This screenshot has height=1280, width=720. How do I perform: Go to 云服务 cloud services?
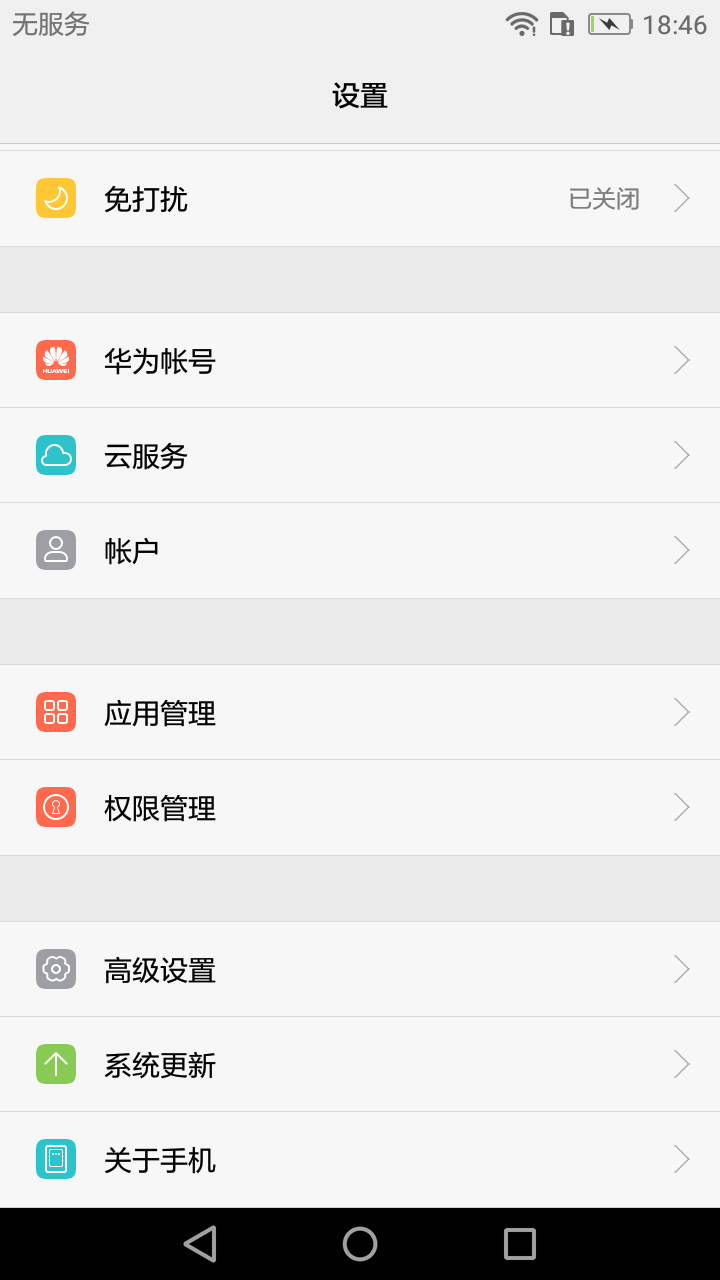click(360, 455)
